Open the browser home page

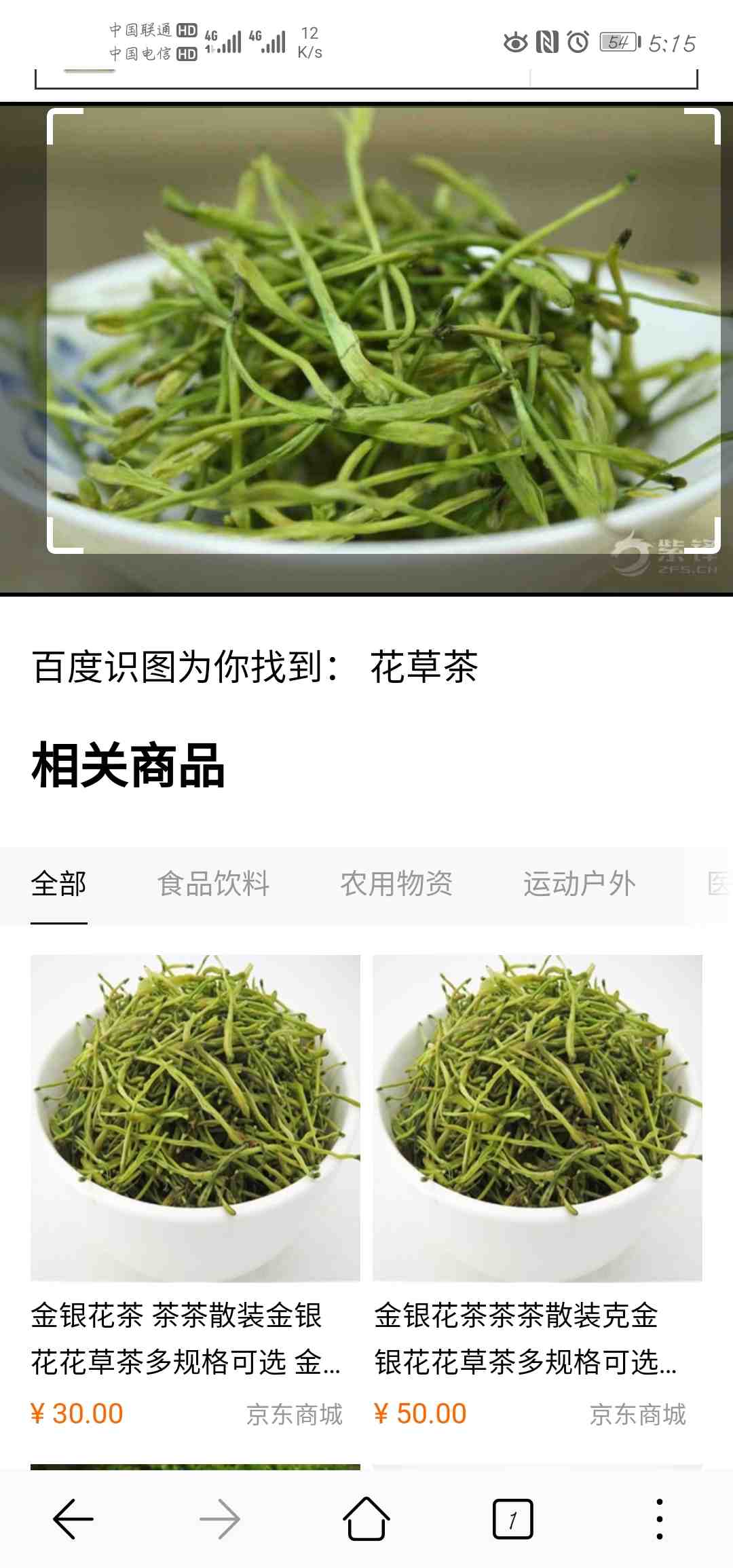coord(366,1519)
